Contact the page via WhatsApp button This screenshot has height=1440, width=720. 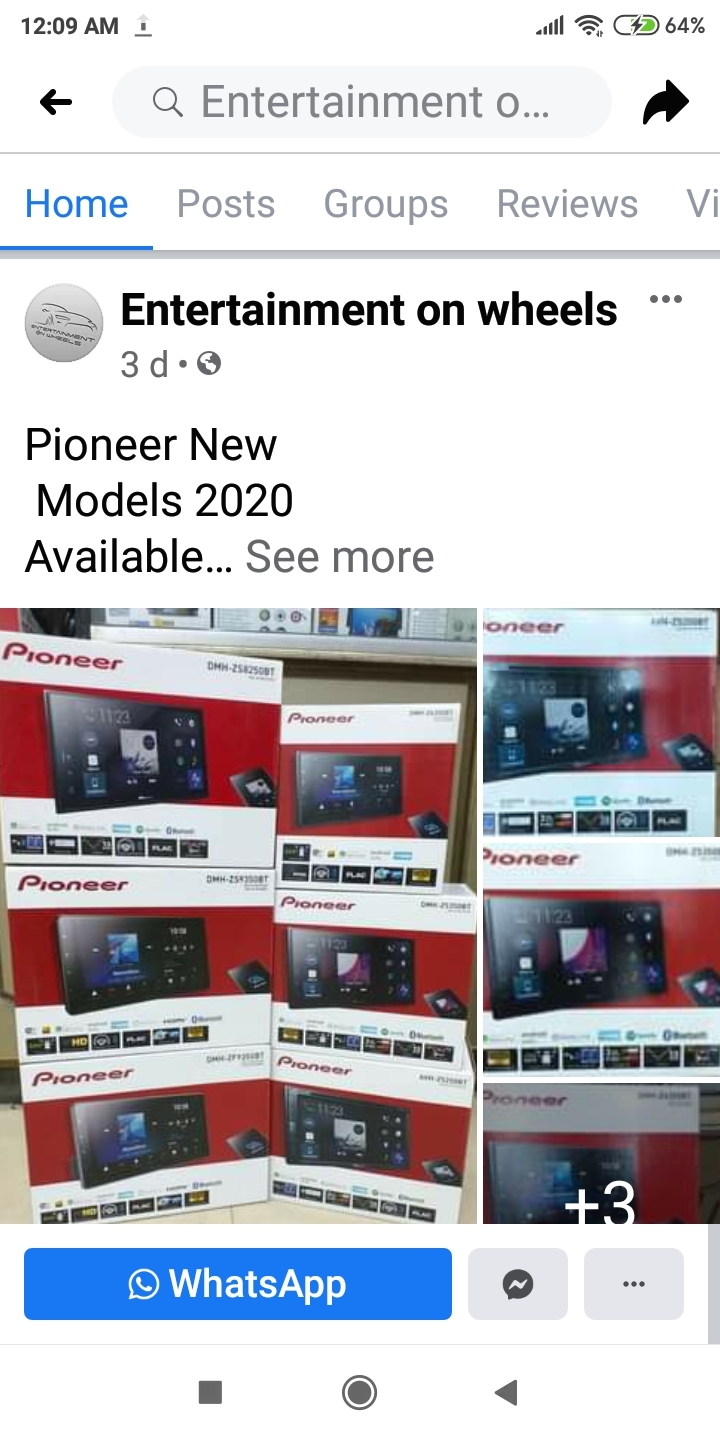coord(238,1284)
